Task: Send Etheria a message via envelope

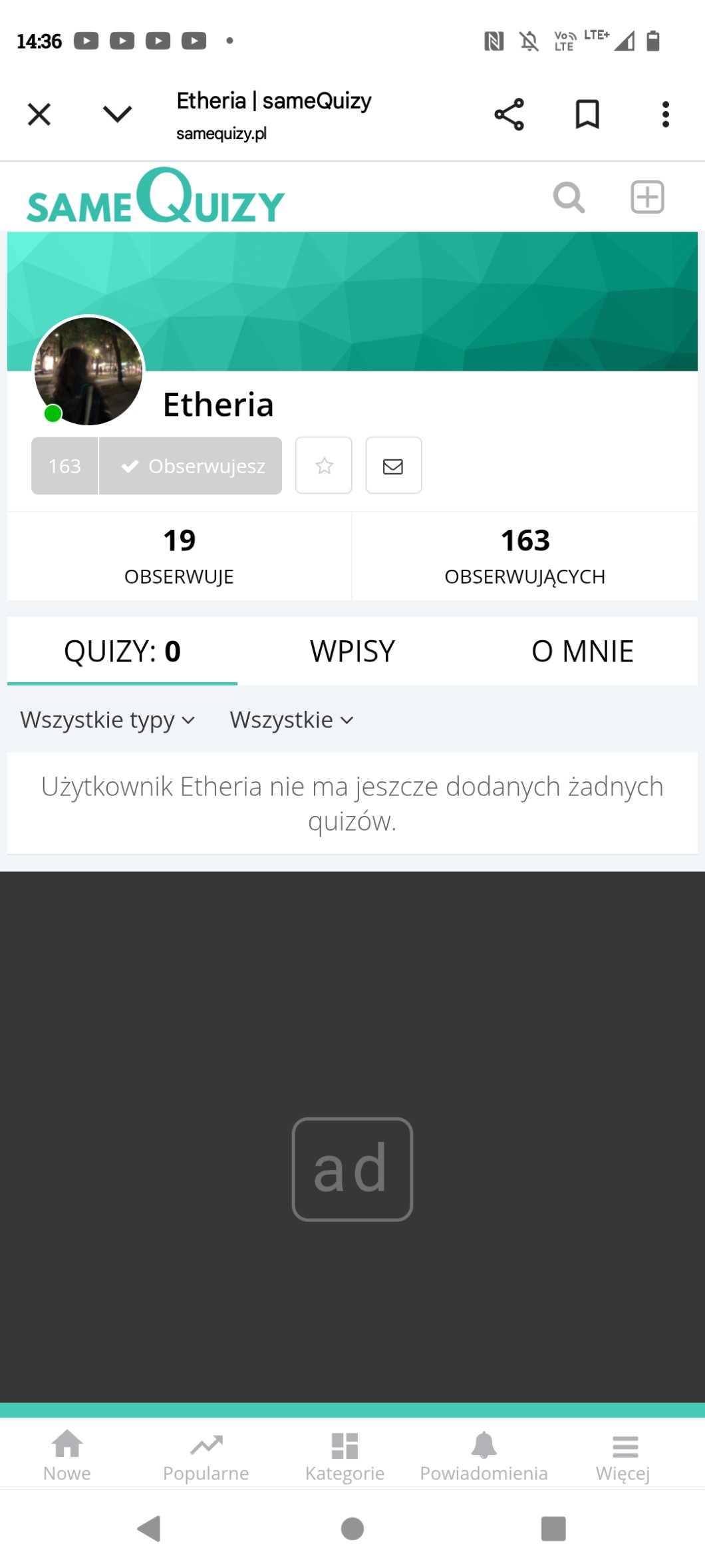Action: pyautogui.click(x=394, y=465)
